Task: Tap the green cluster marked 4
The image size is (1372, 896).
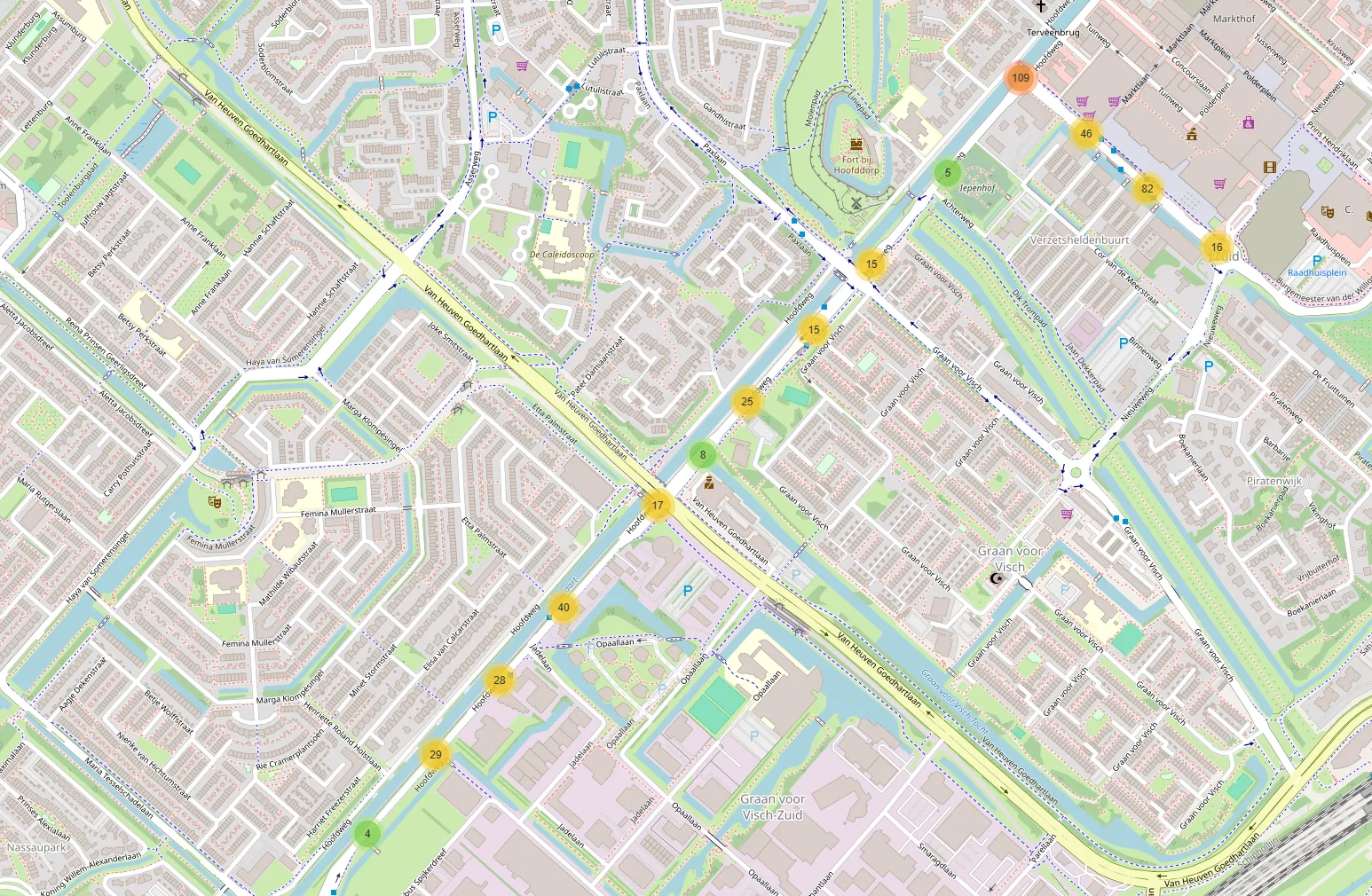Action: (367, 834)
